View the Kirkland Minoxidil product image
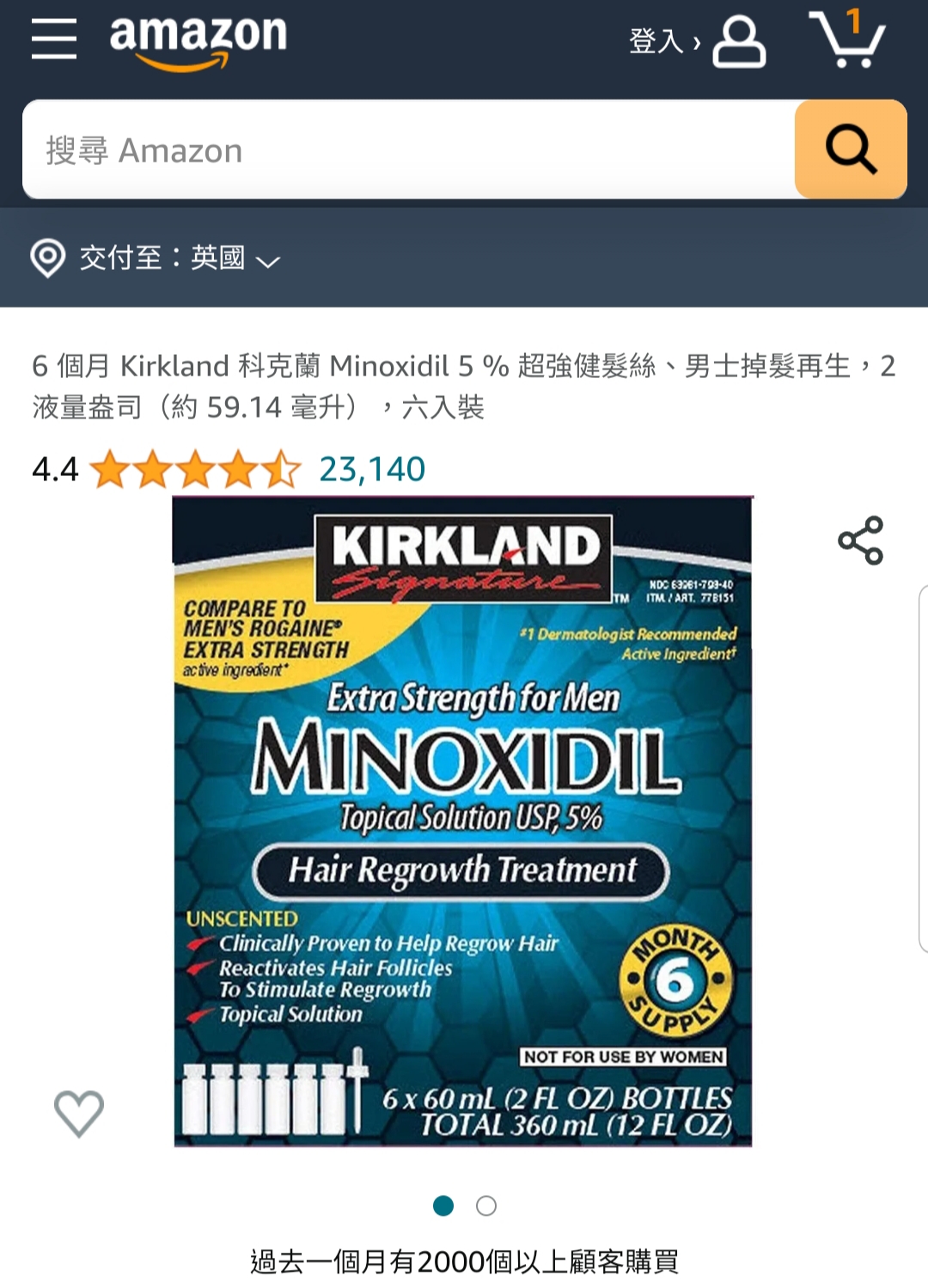The width and height of the screenshot is (928, 1288). pyautogui.click(x=462, y=821)
